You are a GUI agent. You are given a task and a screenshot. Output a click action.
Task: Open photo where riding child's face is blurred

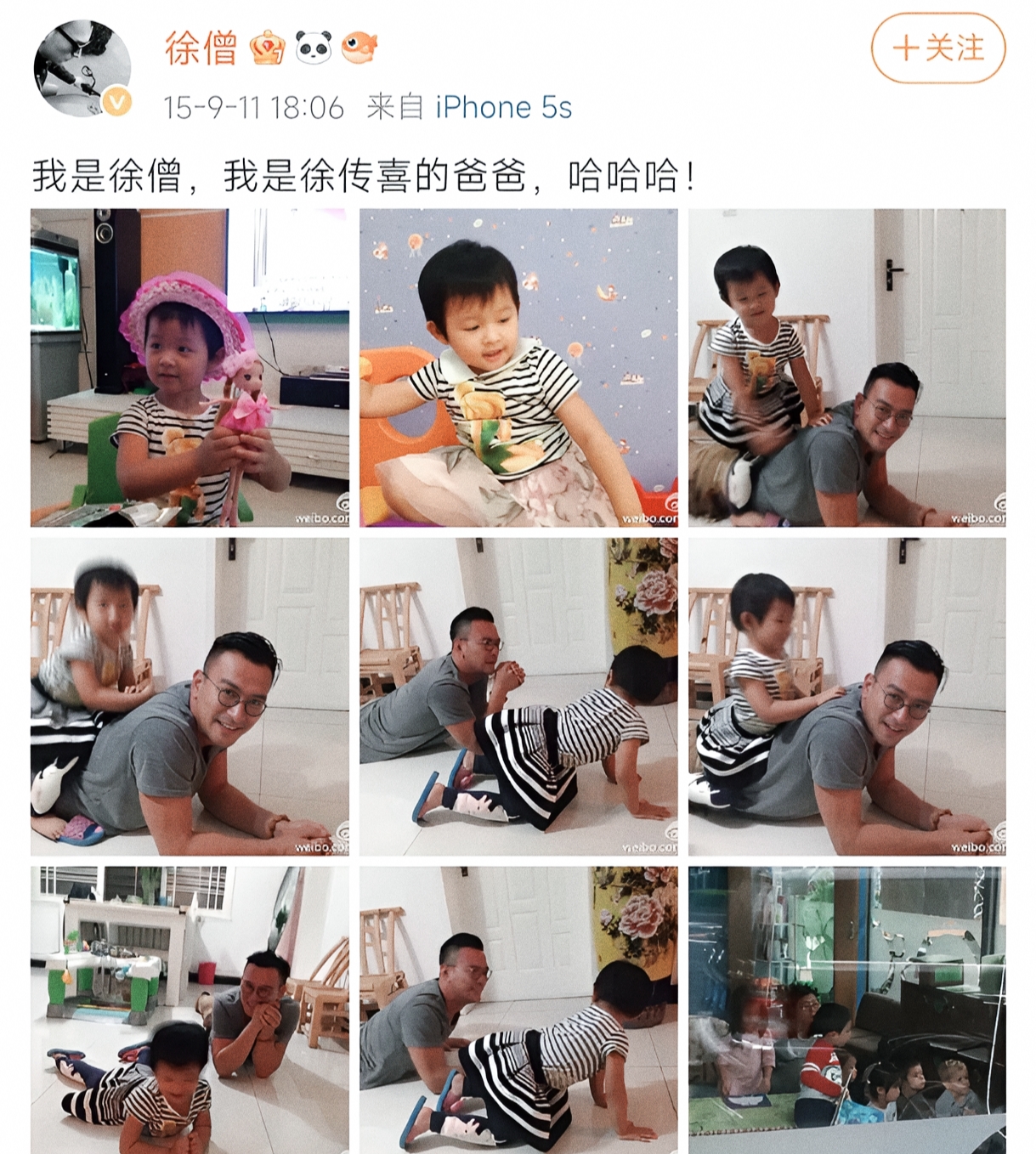[x=190, y=696]
